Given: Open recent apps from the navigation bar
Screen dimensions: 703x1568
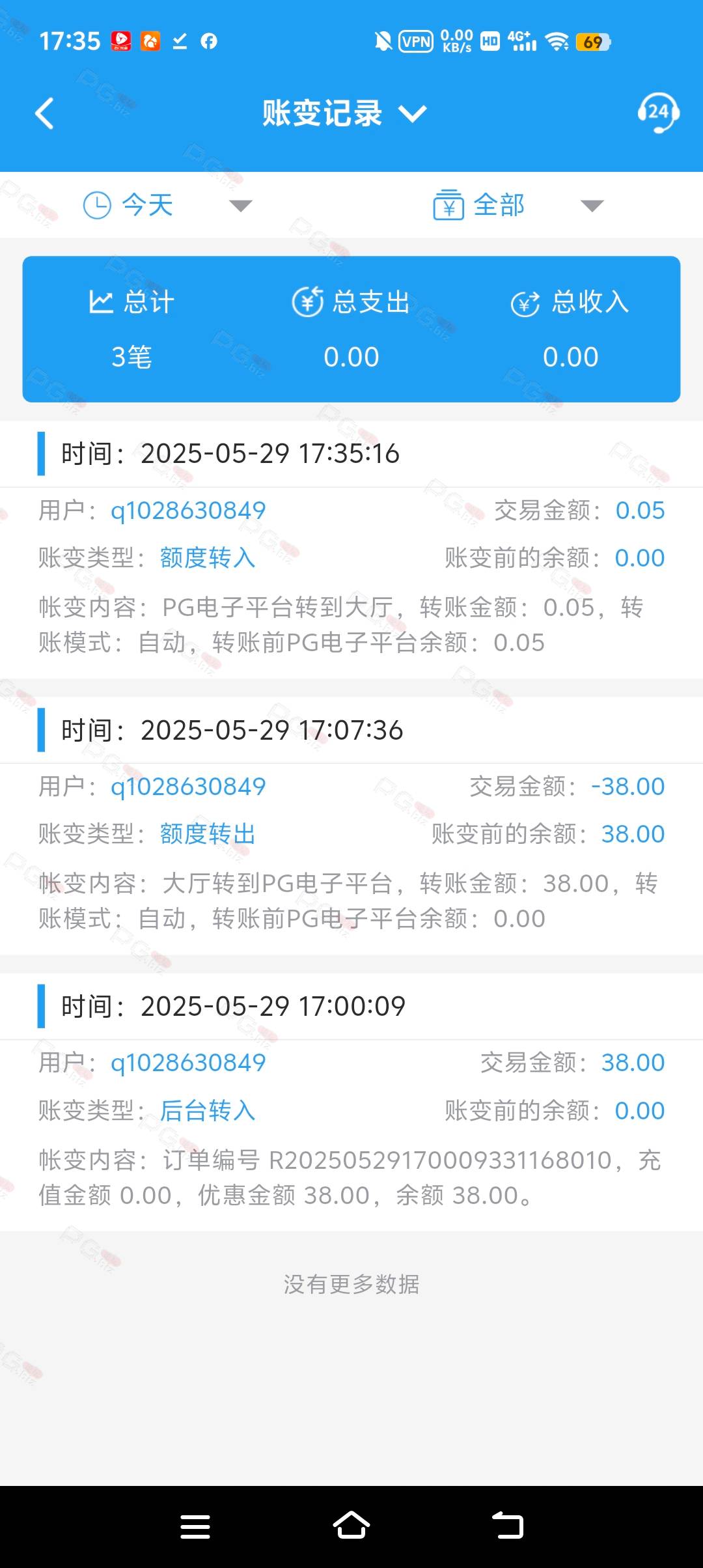Looking at the screenshot, I should coord(195,1526).
